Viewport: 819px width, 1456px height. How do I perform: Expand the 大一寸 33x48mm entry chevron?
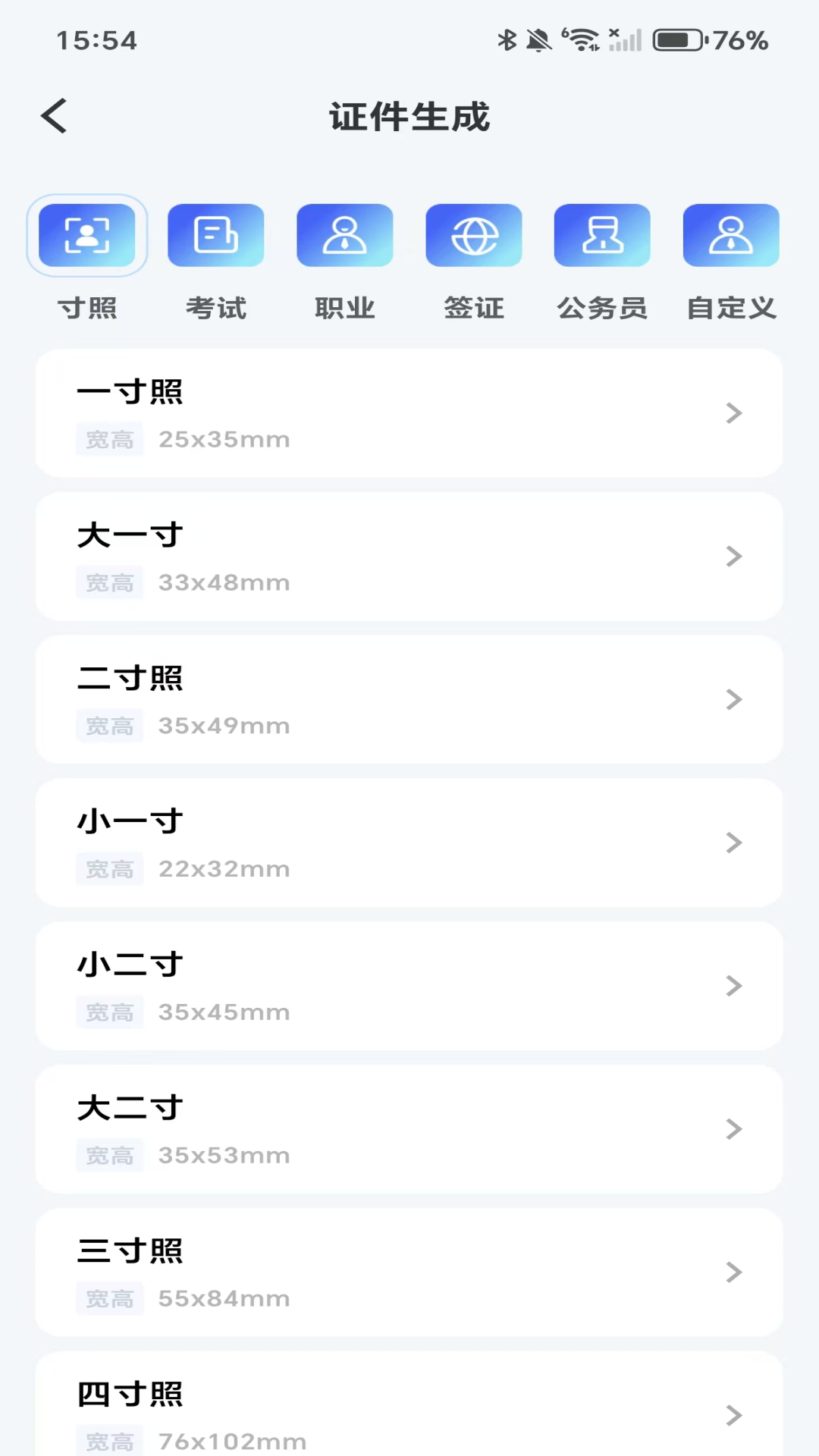[733, 557]
